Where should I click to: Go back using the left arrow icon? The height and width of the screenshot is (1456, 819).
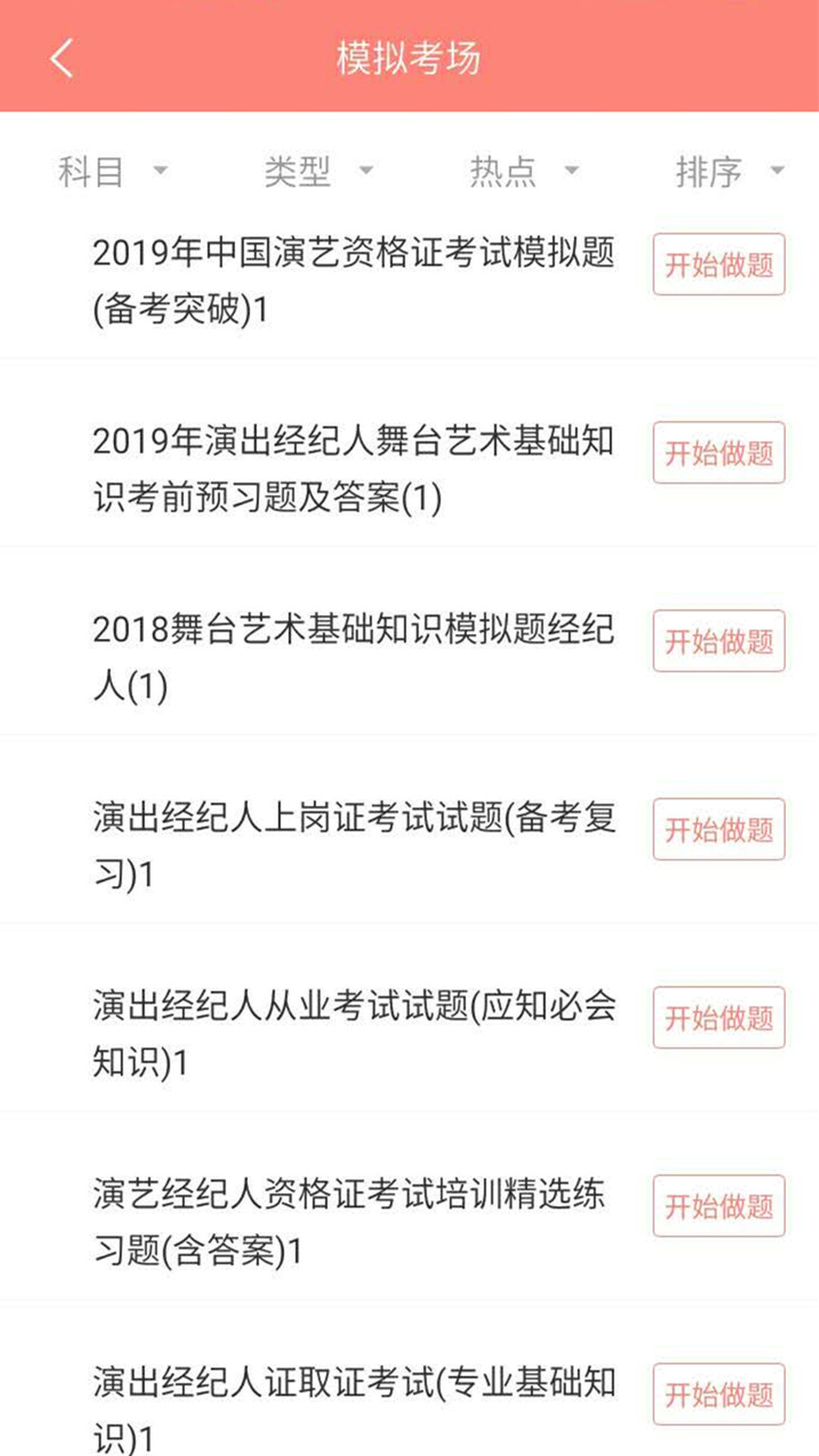[59, 58]
